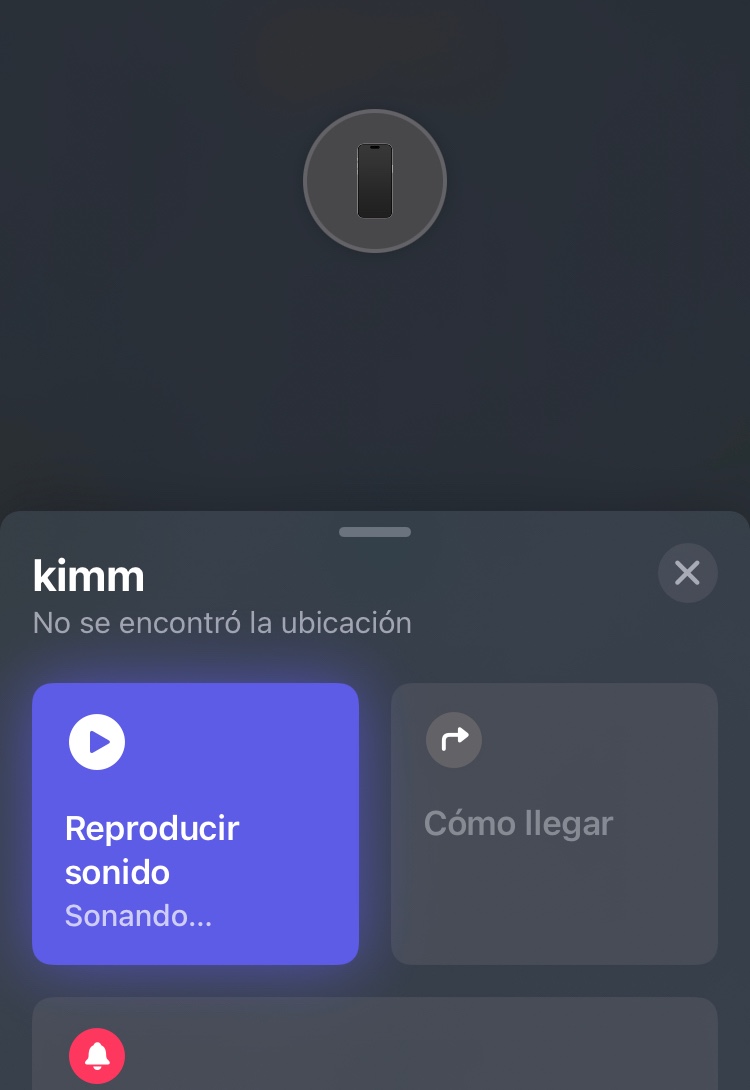This screenshot has height=1090, width=750.
Task: Close the kimm device panel
Action: (x=687, y=573)
